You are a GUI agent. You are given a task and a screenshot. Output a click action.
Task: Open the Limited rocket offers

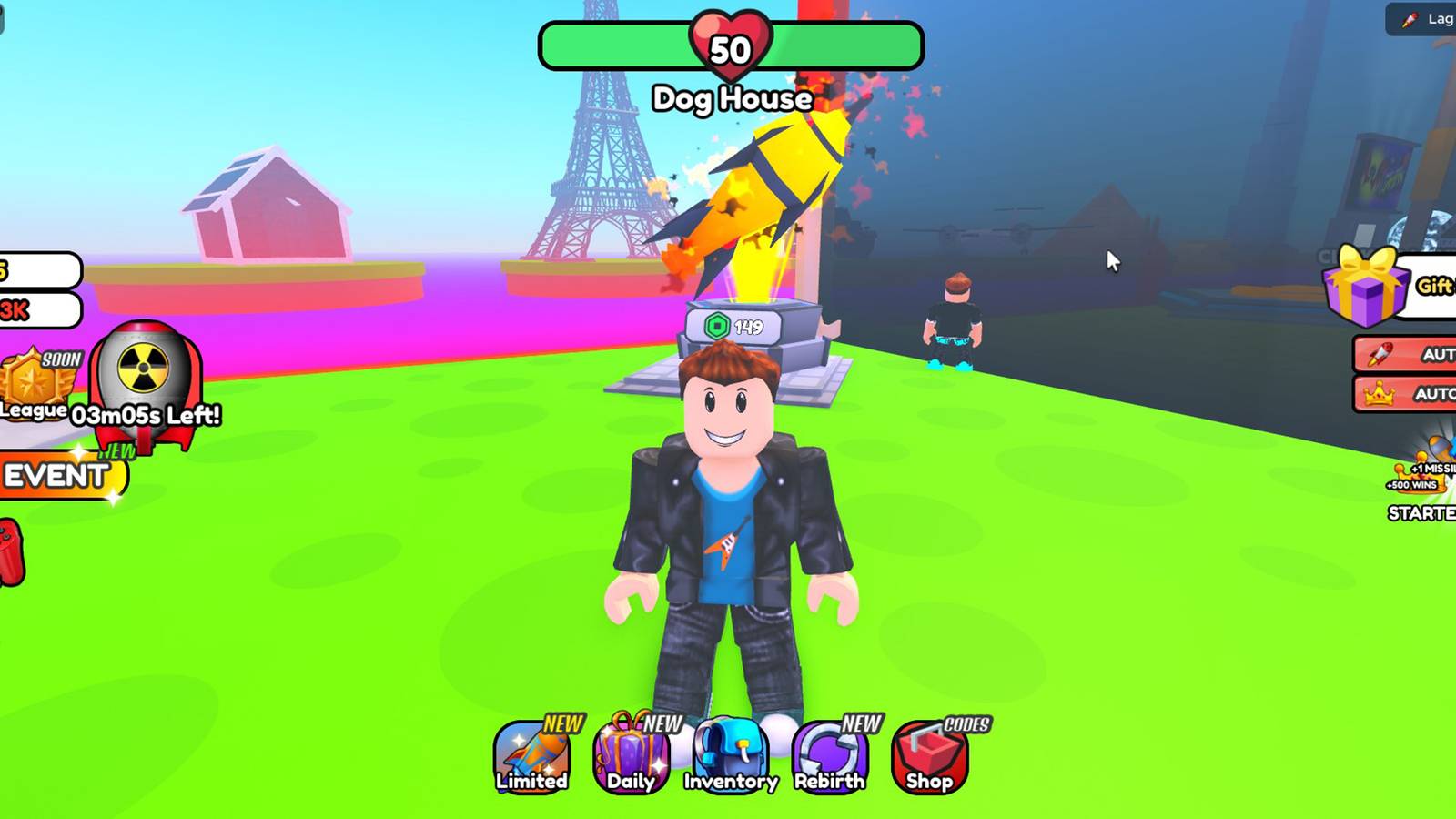532,757
